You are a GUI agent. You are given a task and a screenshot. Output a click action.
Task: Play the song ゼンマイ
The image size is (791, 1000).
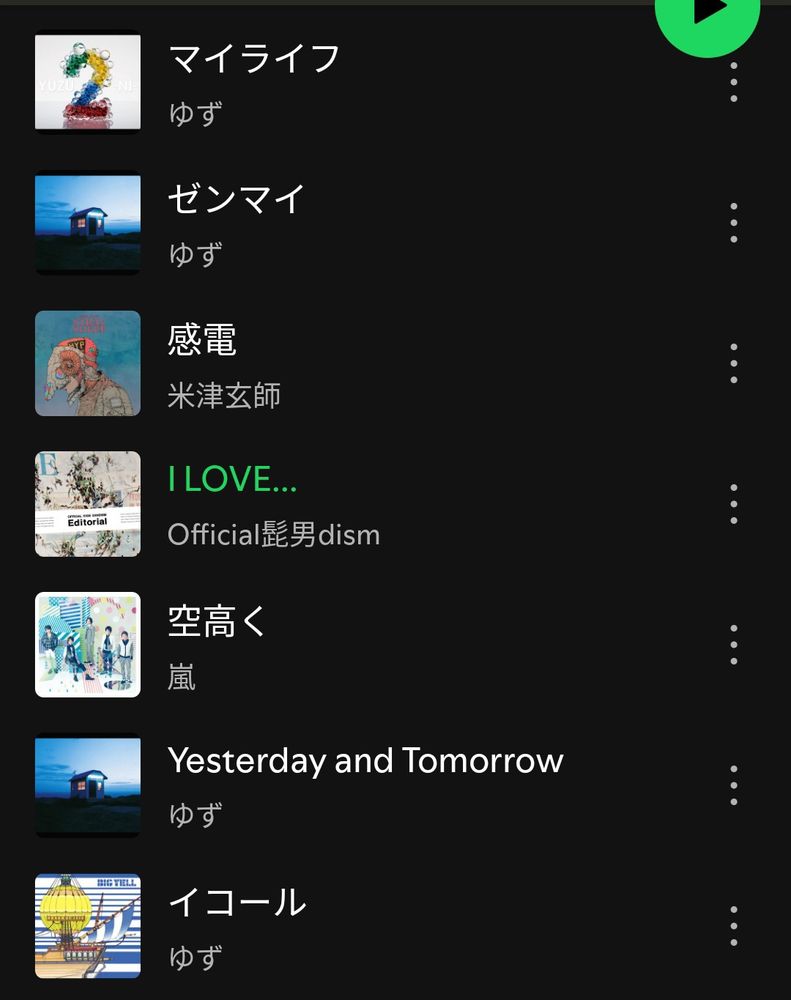(235, 199)
